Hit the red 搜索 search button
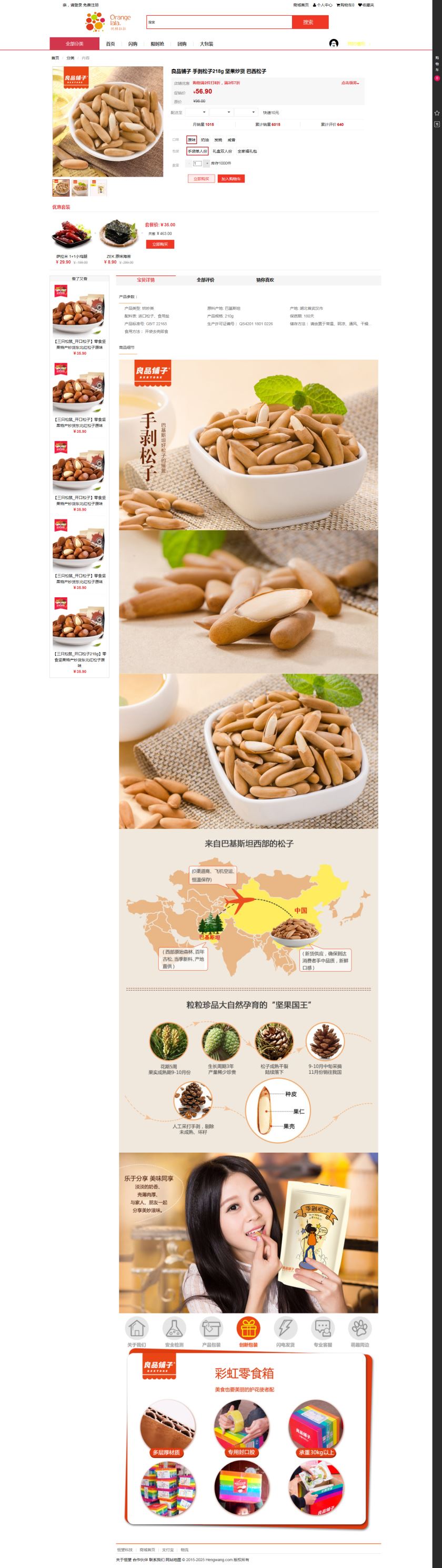442x1568 pixels. (x=310, y=23)
